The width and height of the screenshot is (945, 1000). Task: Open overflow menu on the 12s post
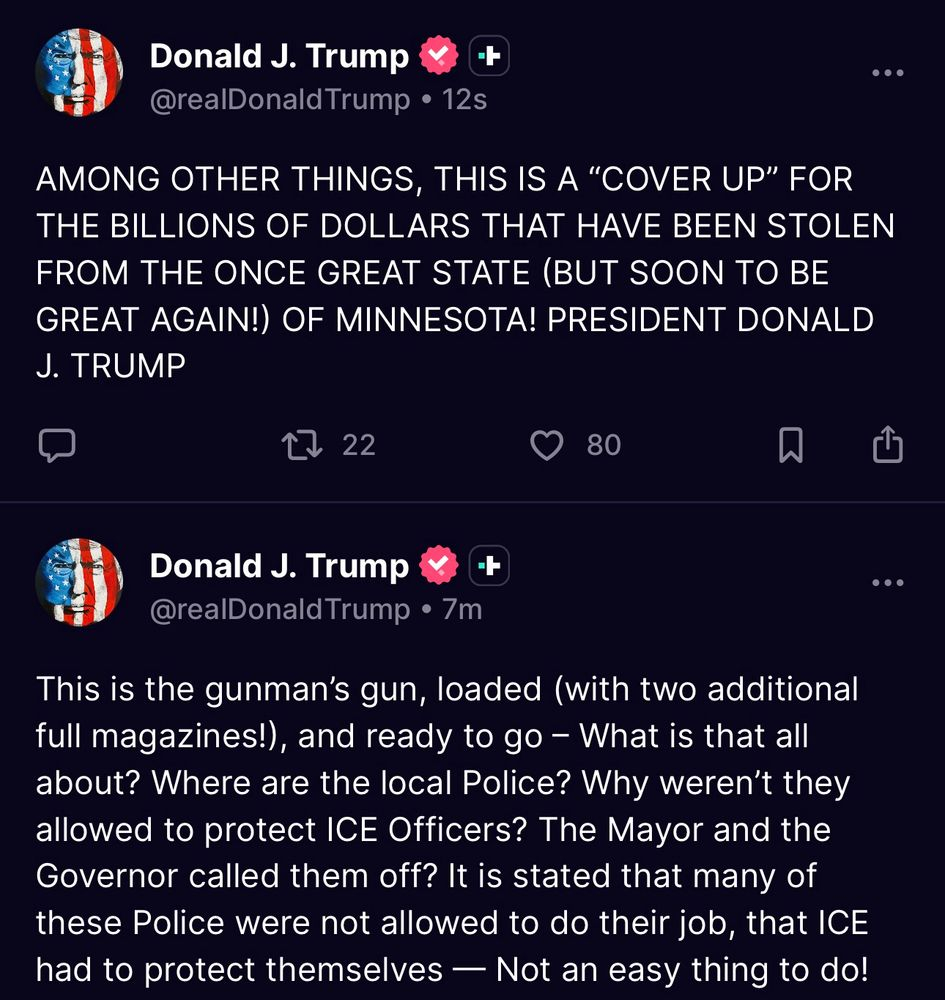[x=888, y=73]
